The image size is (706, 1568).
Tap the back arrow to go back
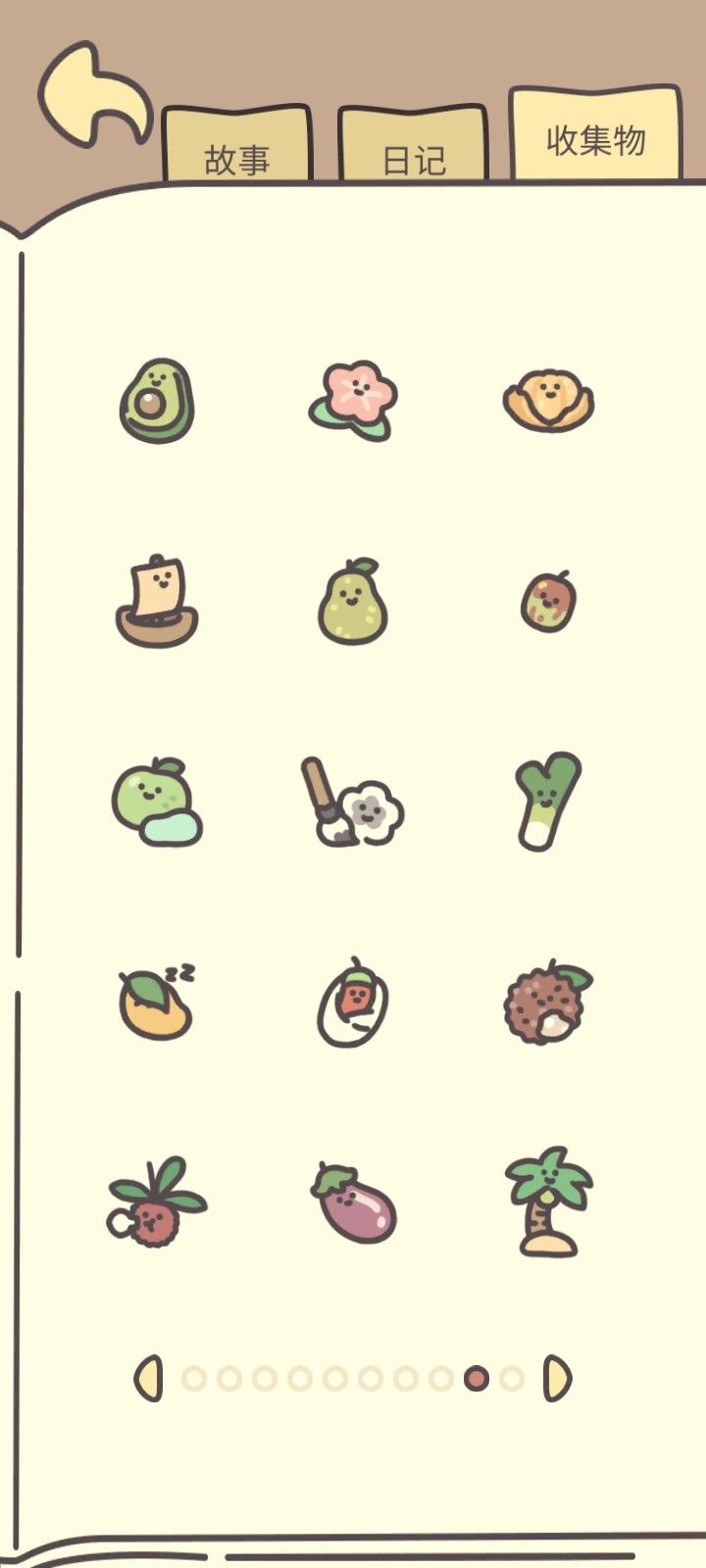pyautogui.click(x=95, y=96)
